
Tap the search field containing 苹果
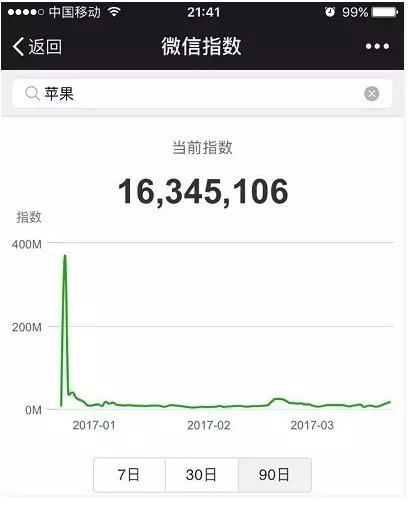click(x=202, y=94)
